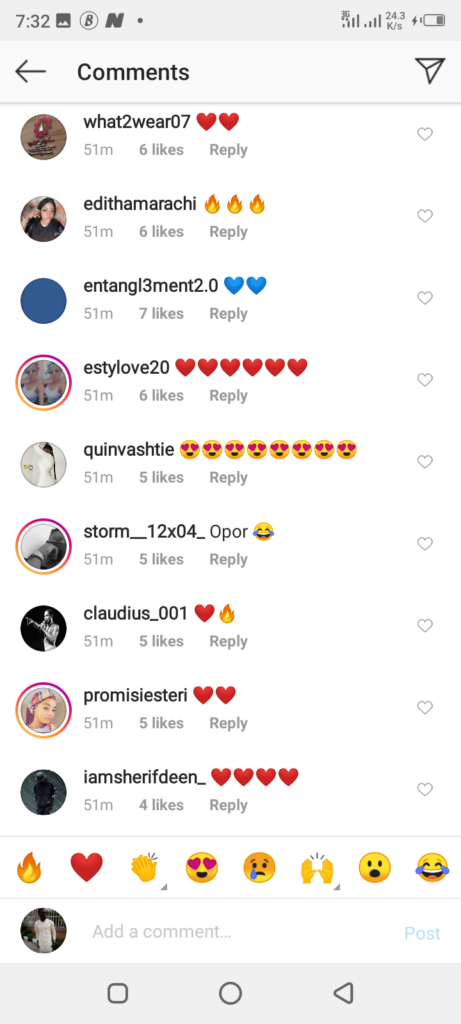461x1024 pixels.
Task: Tap Post to submit the comment
Action: (x=422, y=933)
